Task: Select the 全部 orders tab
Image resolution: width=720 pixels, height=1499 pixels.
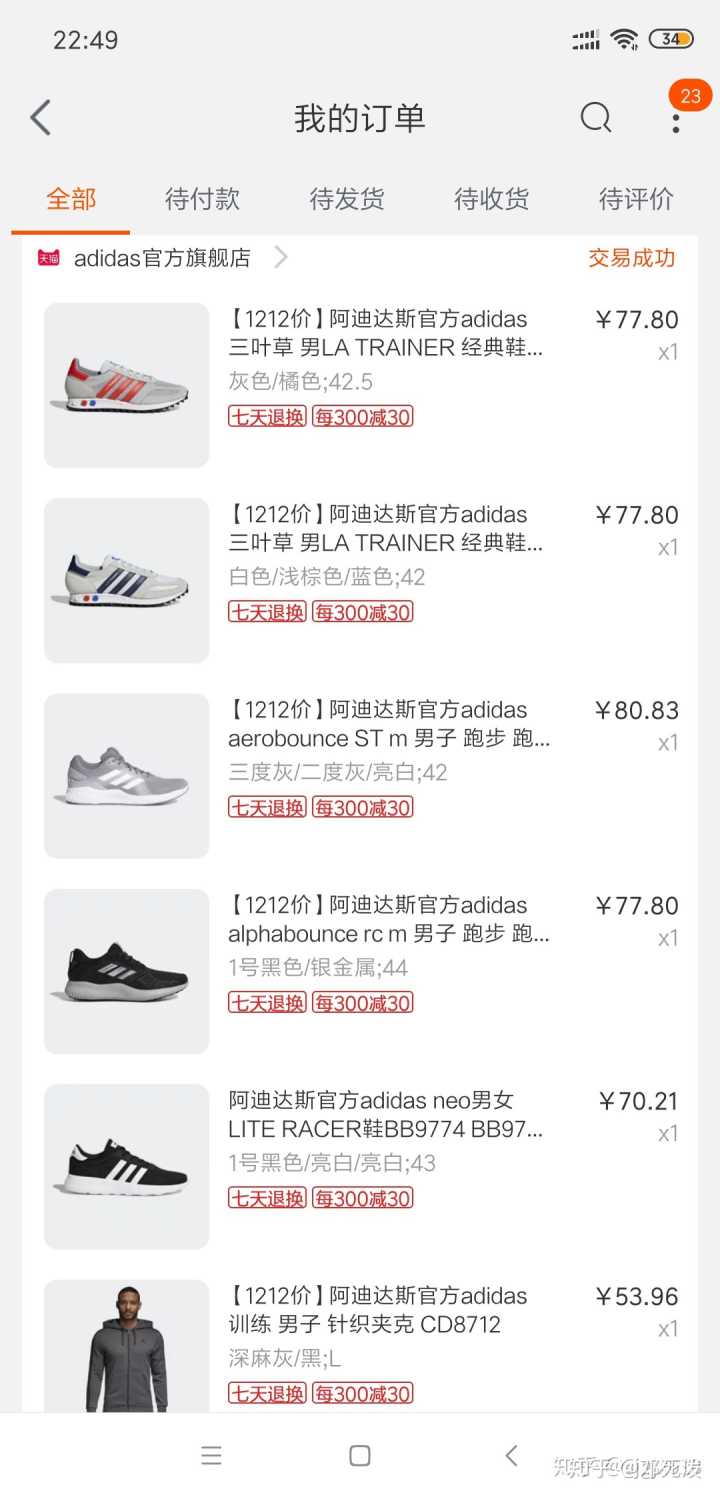Action: click(71, 199)
